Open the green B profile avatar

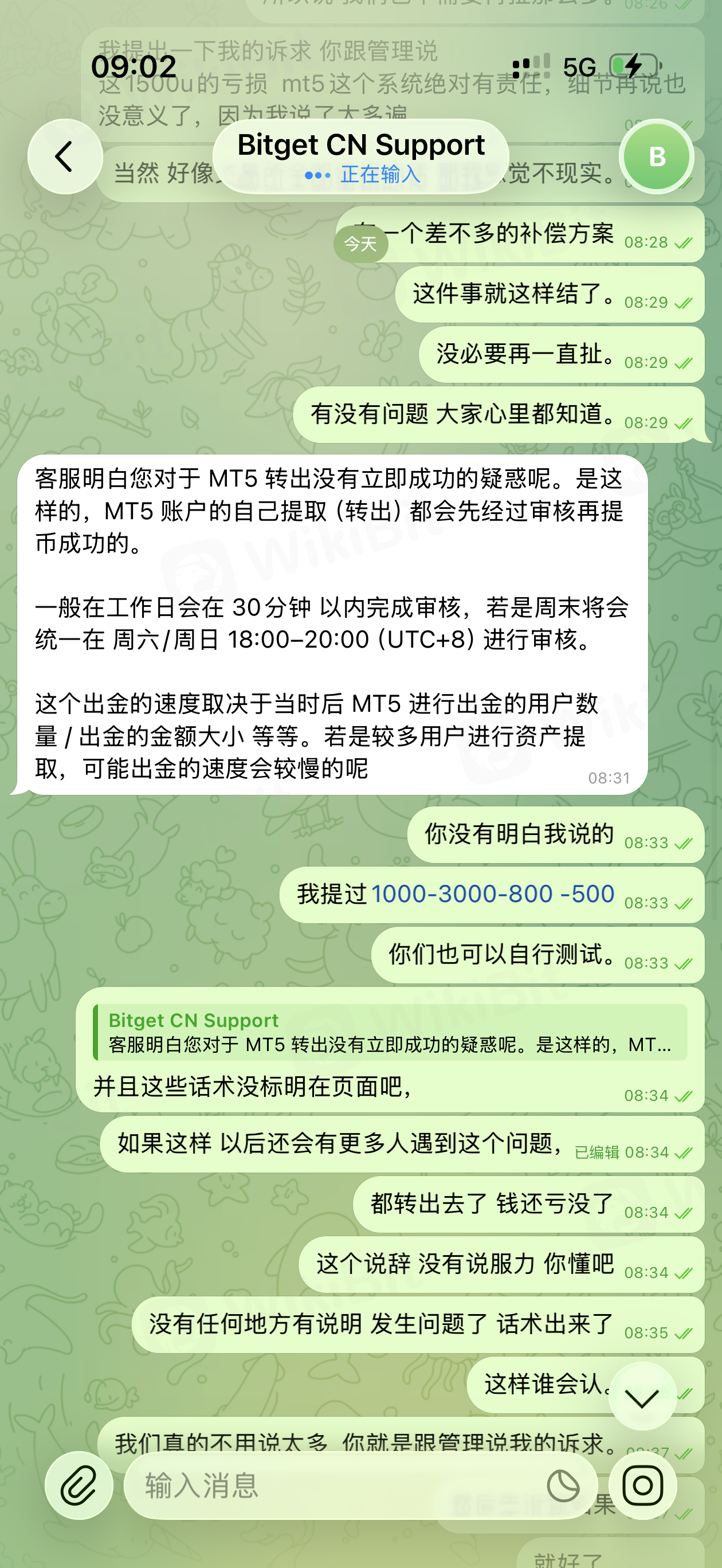coord(656,156)
